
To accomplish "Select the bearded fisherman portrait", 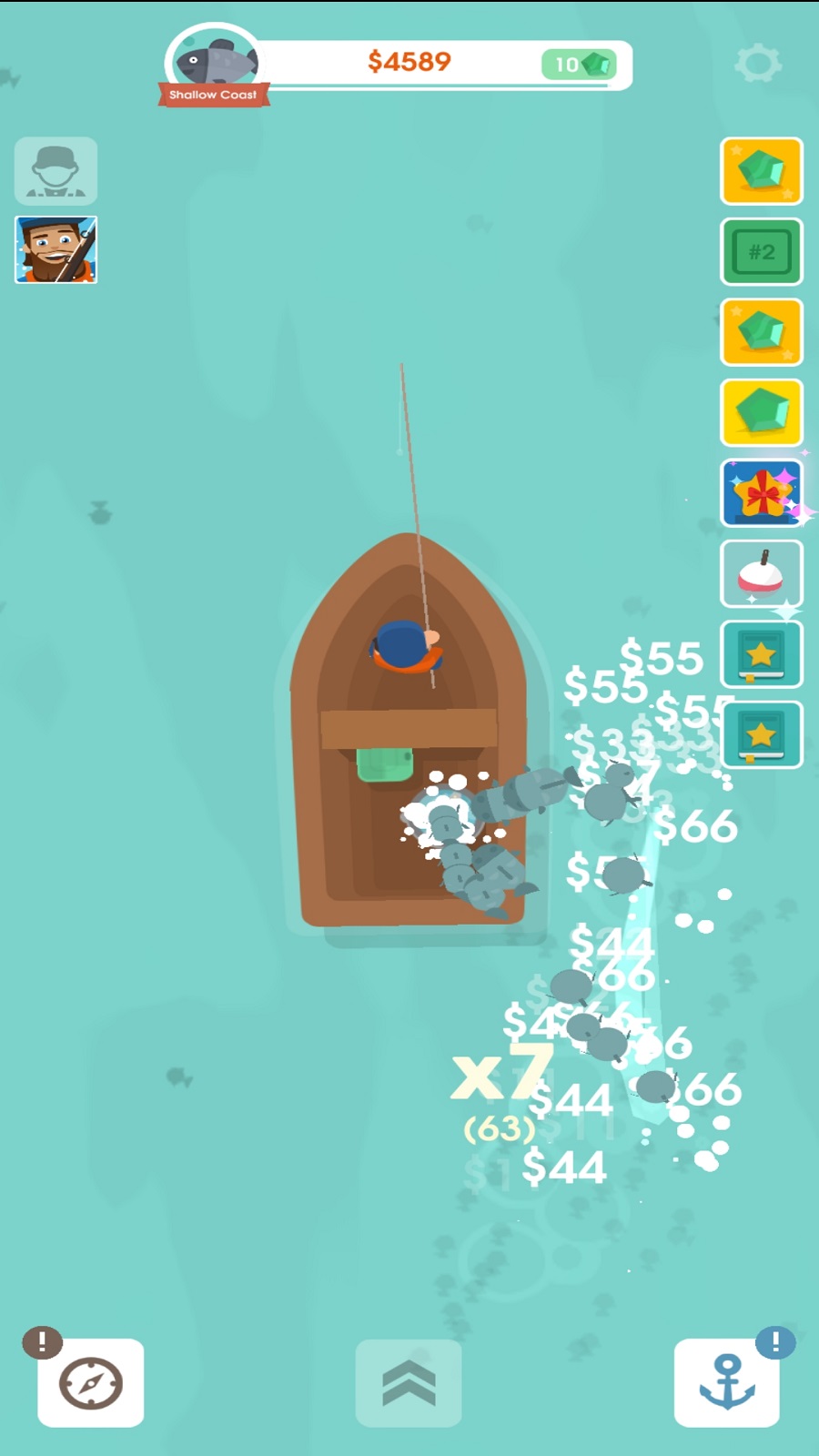I will pos(56,250).
